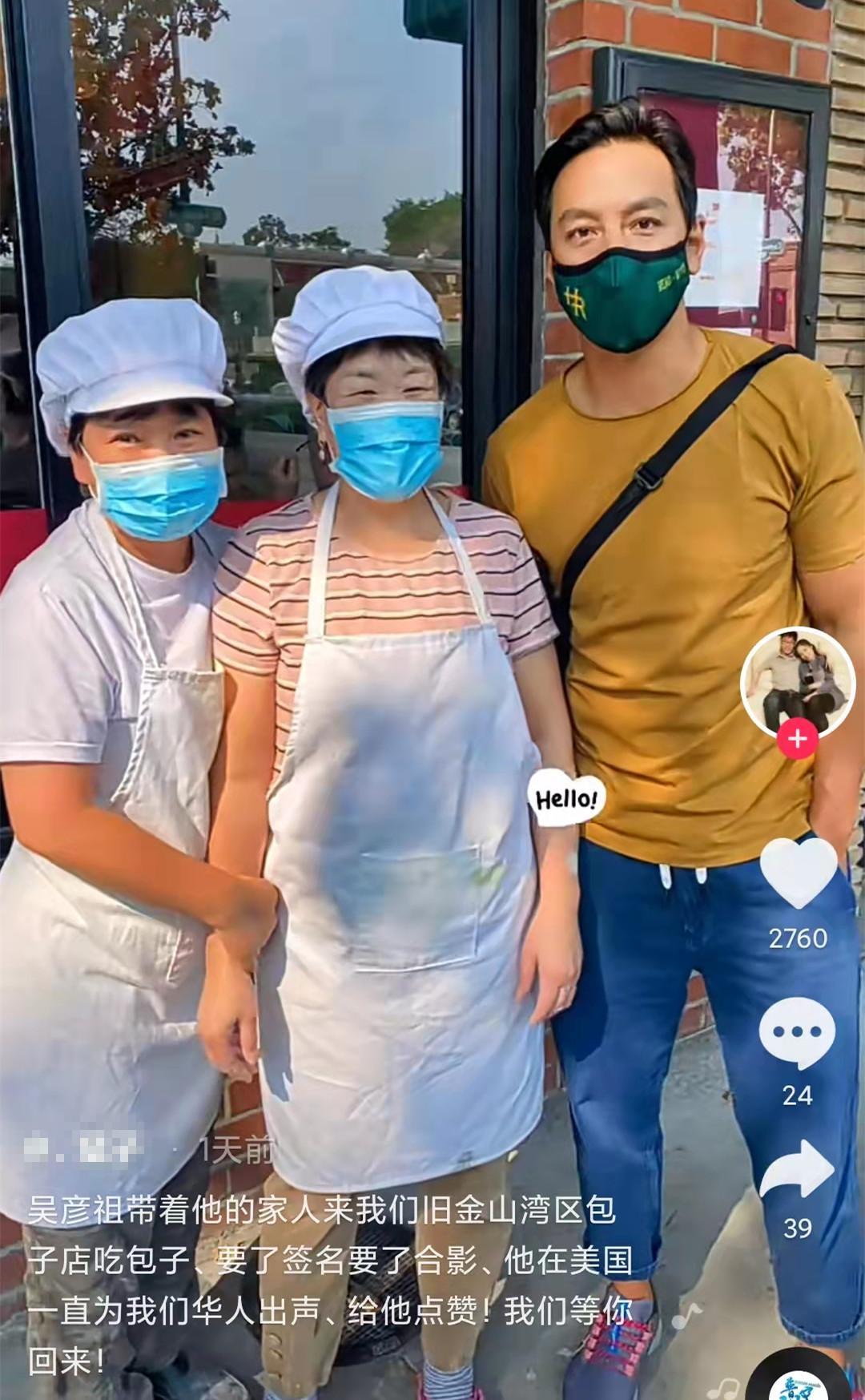Open the creator's profile avatar
Screen dimensions: 865x1400
tap(797, 681)
